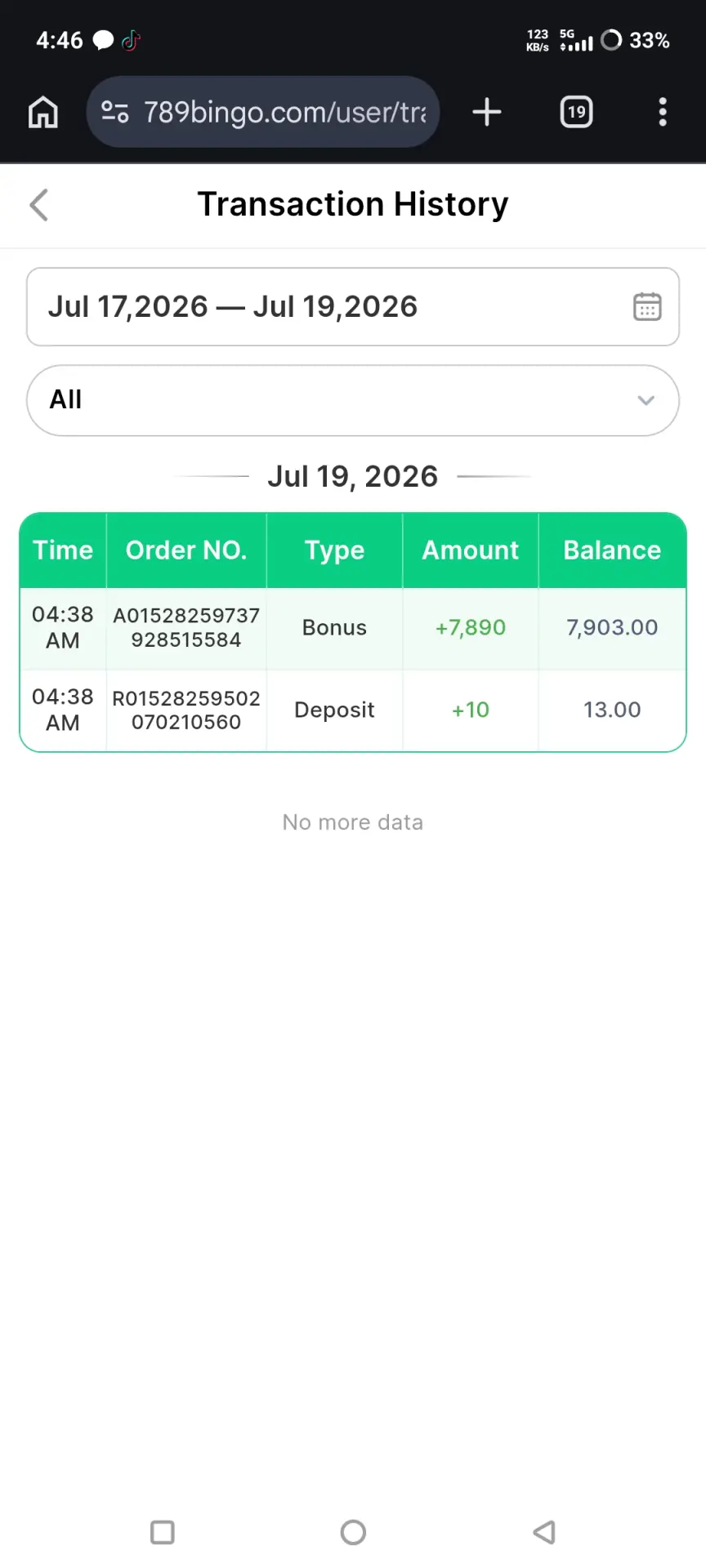Tap the browser home icon
Screen dimensions: 706x1568
43,112
